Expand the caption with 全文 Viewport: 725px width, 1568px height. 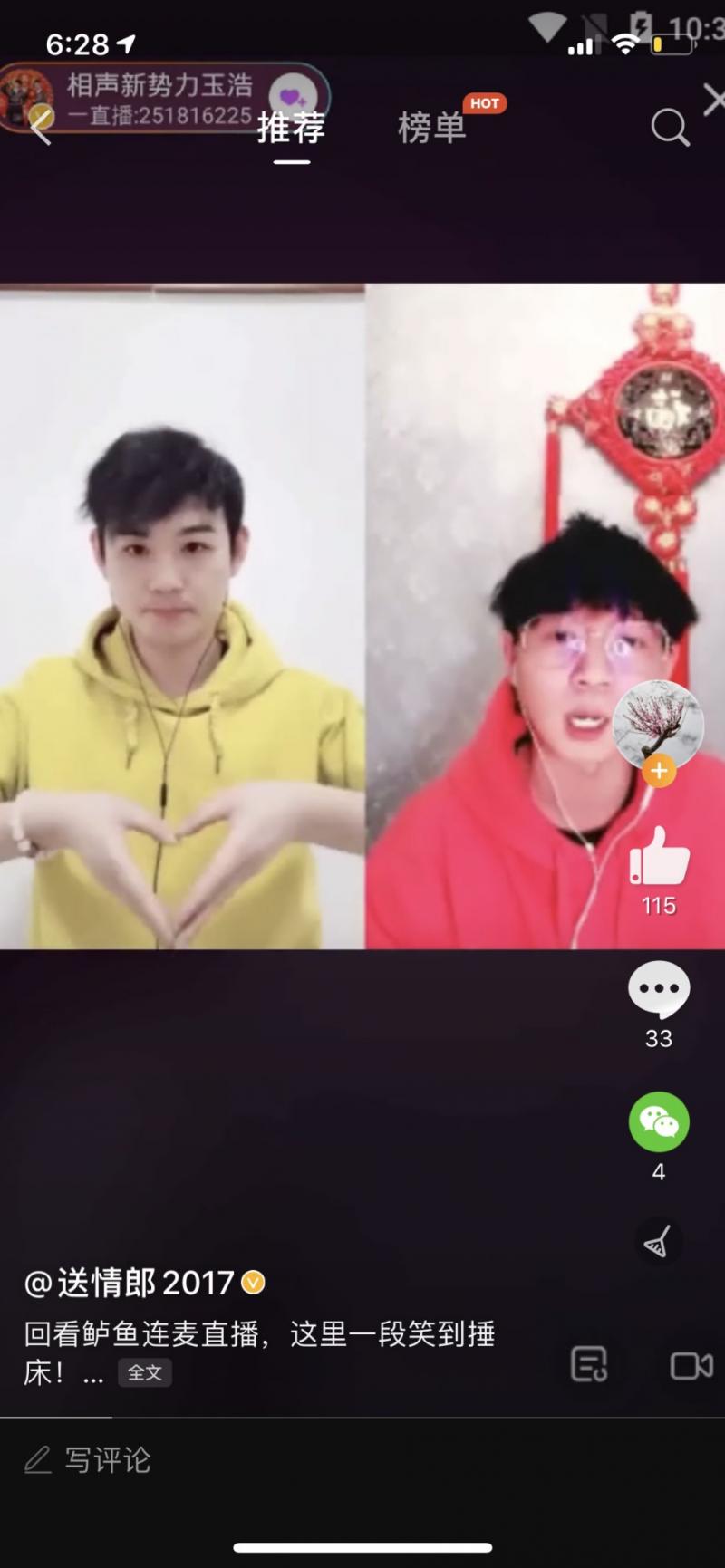[x=145, y=1372]
